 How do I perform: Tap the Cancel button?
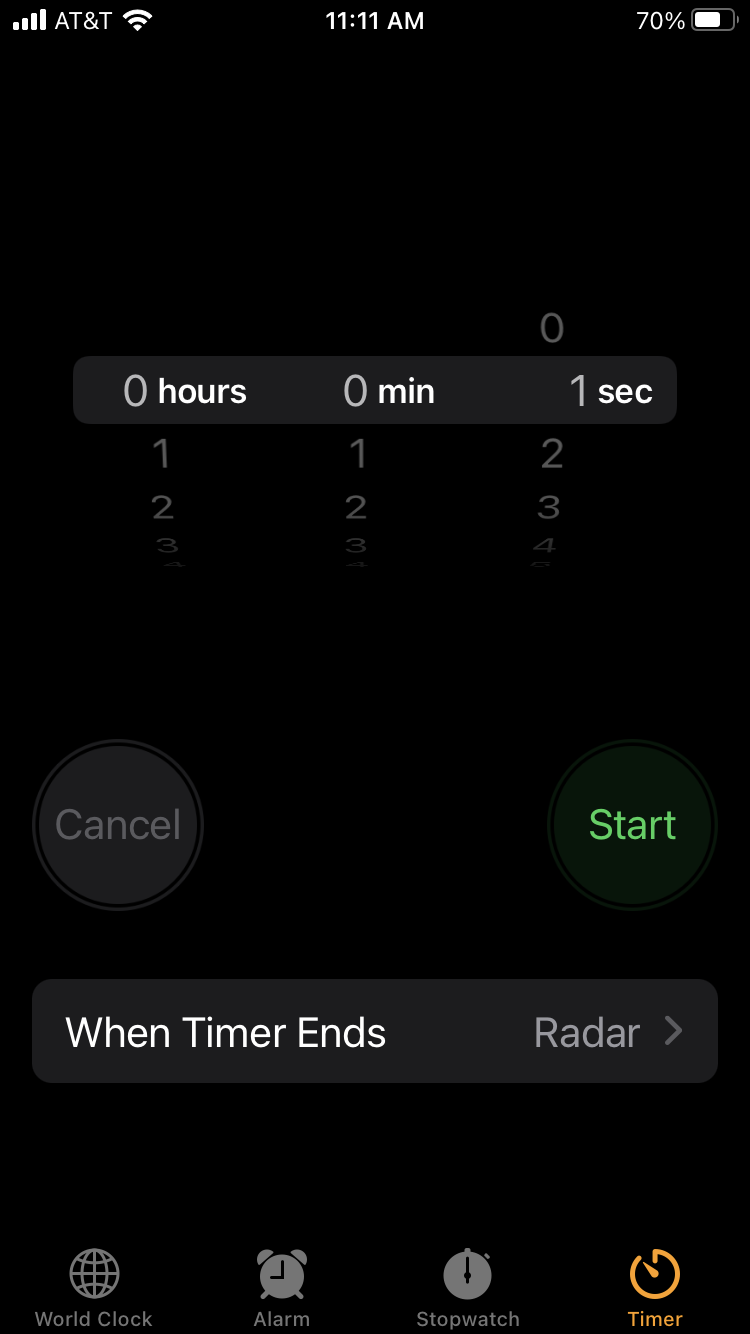[118, 825]
